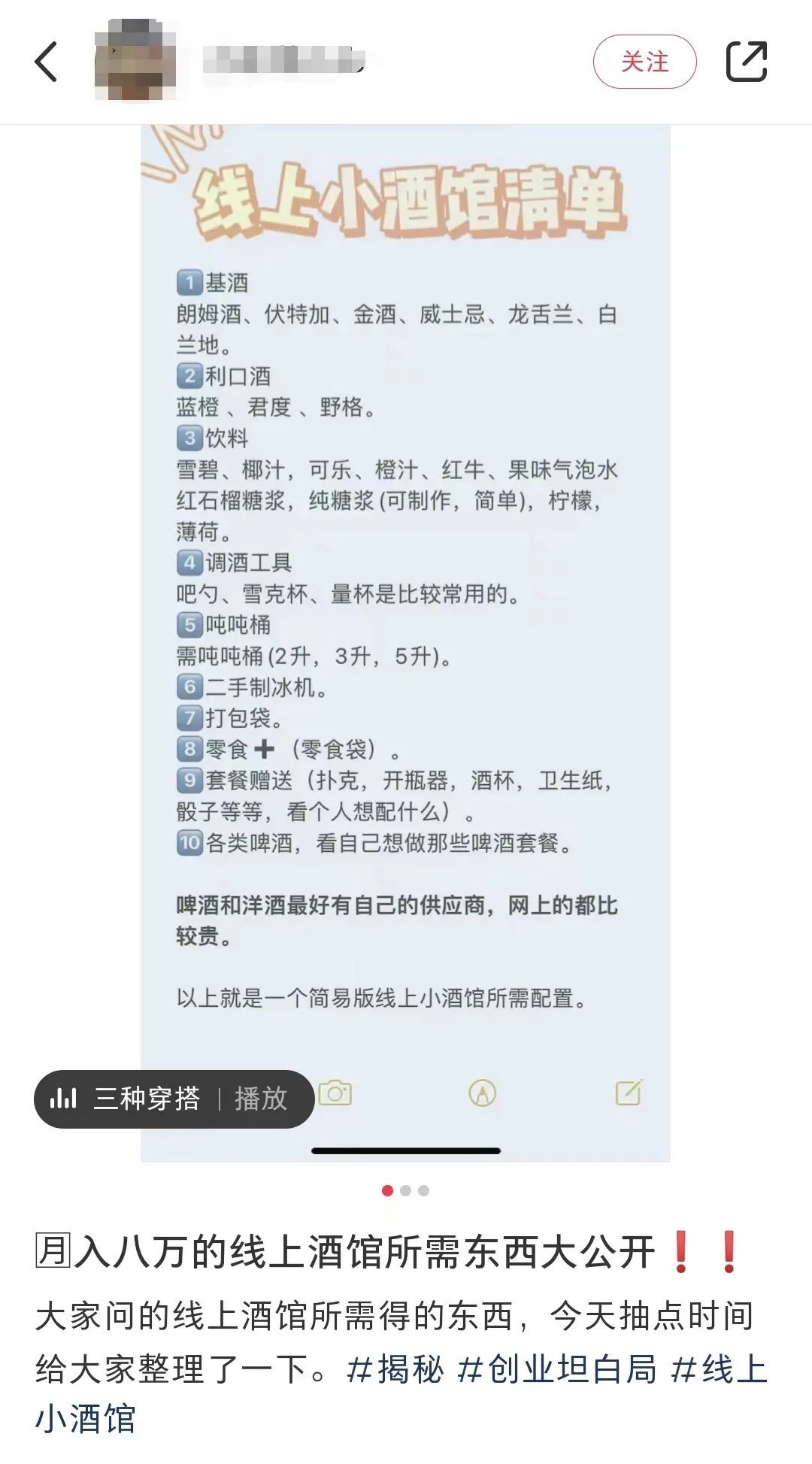Open the author's profile avatar

135,62
